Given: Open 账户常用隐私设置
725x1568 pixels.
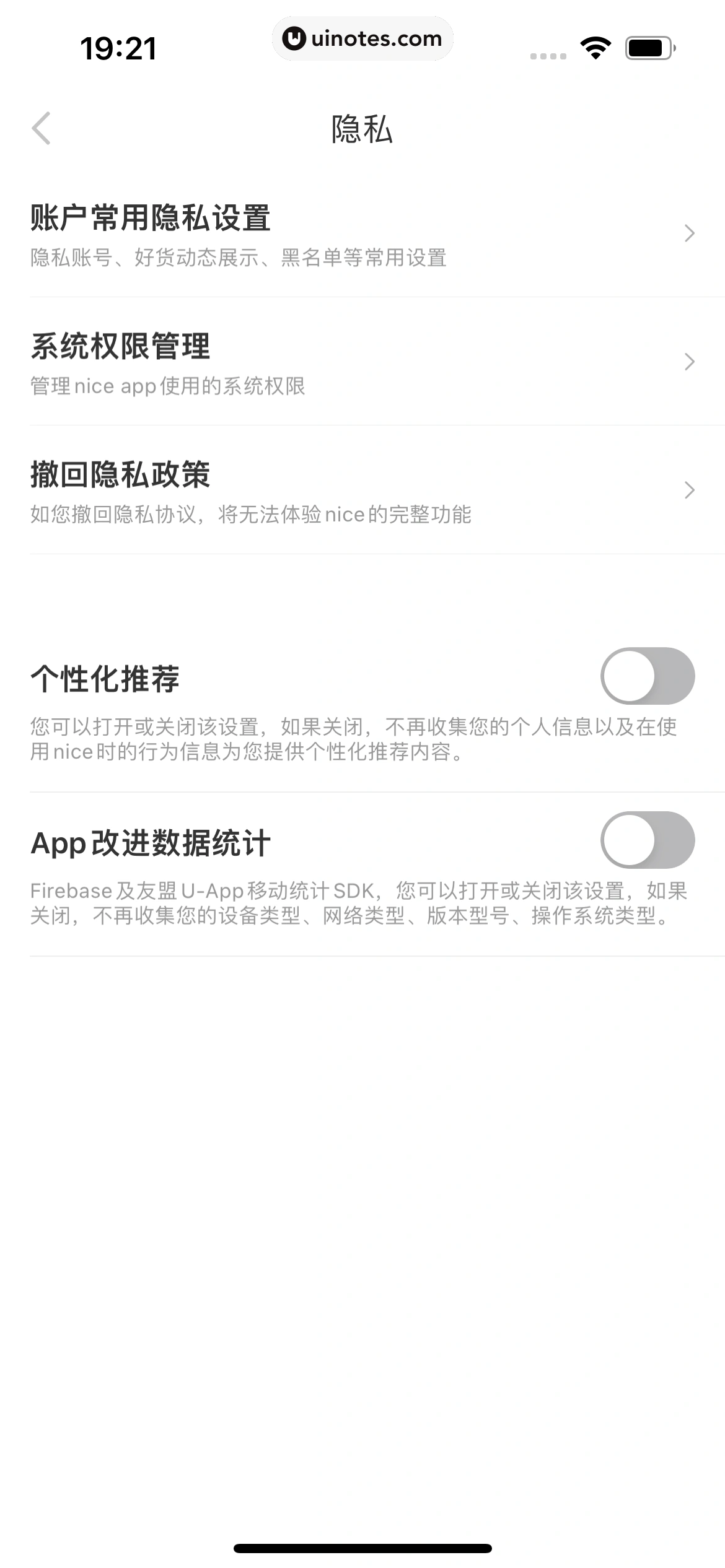Looking at the screenshot, I should click(362, 234).
